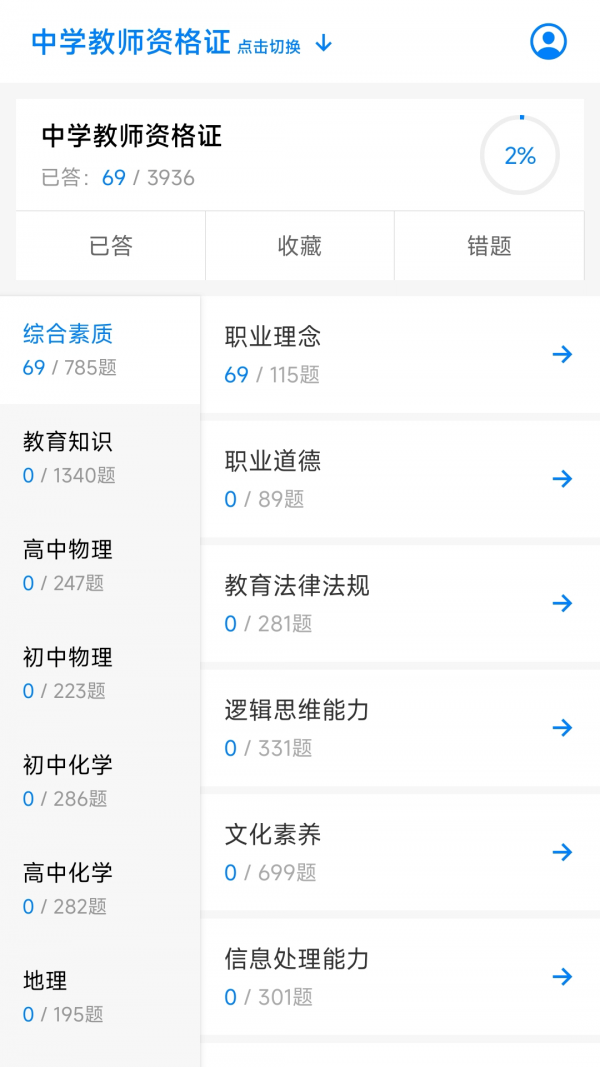Screen dimensions: 600x1067
Task: Open the 信息处理能力 question set
Action: 400,976
